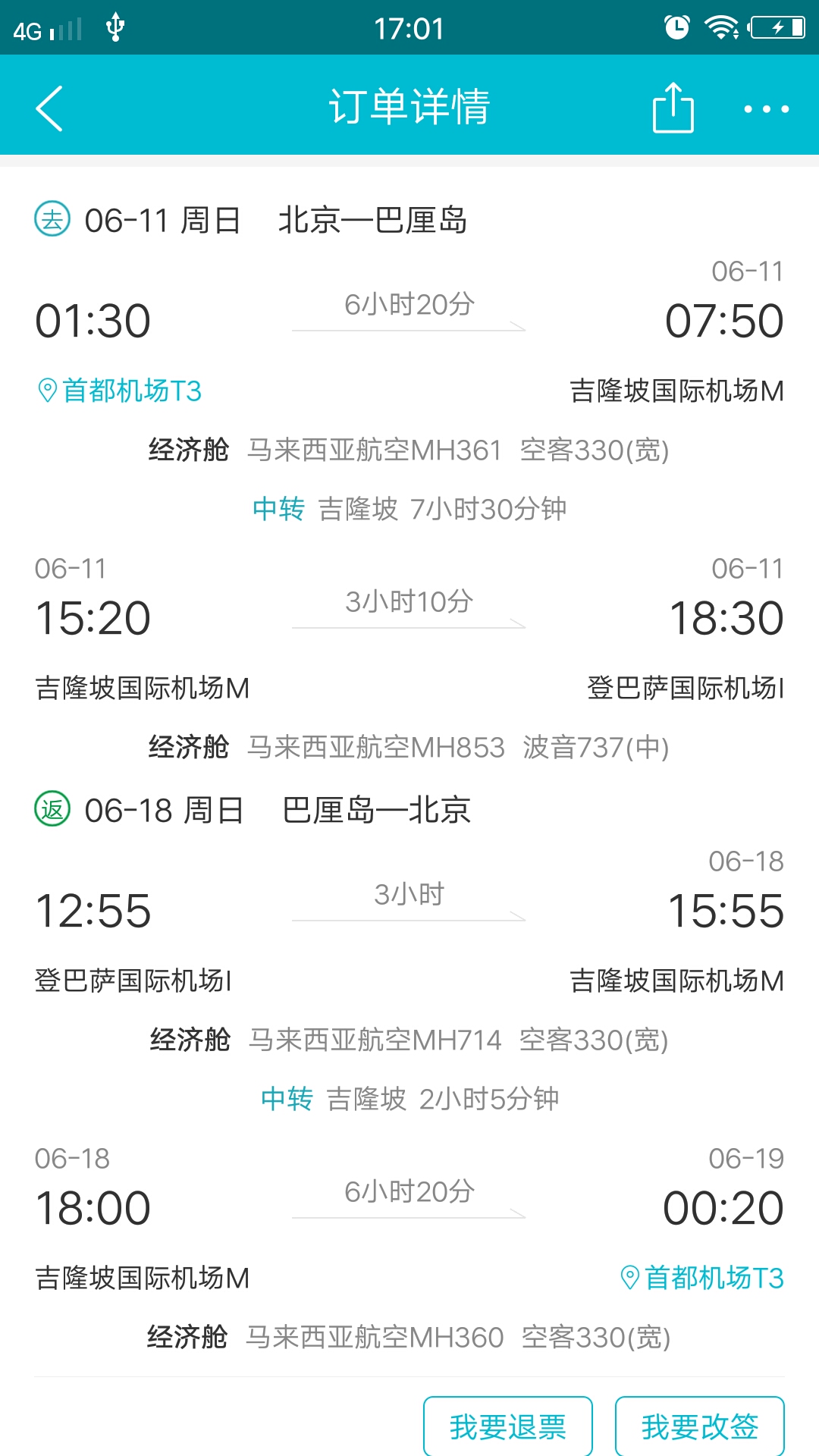Viewport: 819px width, 1456px height.
Task: Open the three-dot overflow menu
Action: pos(766,108)
